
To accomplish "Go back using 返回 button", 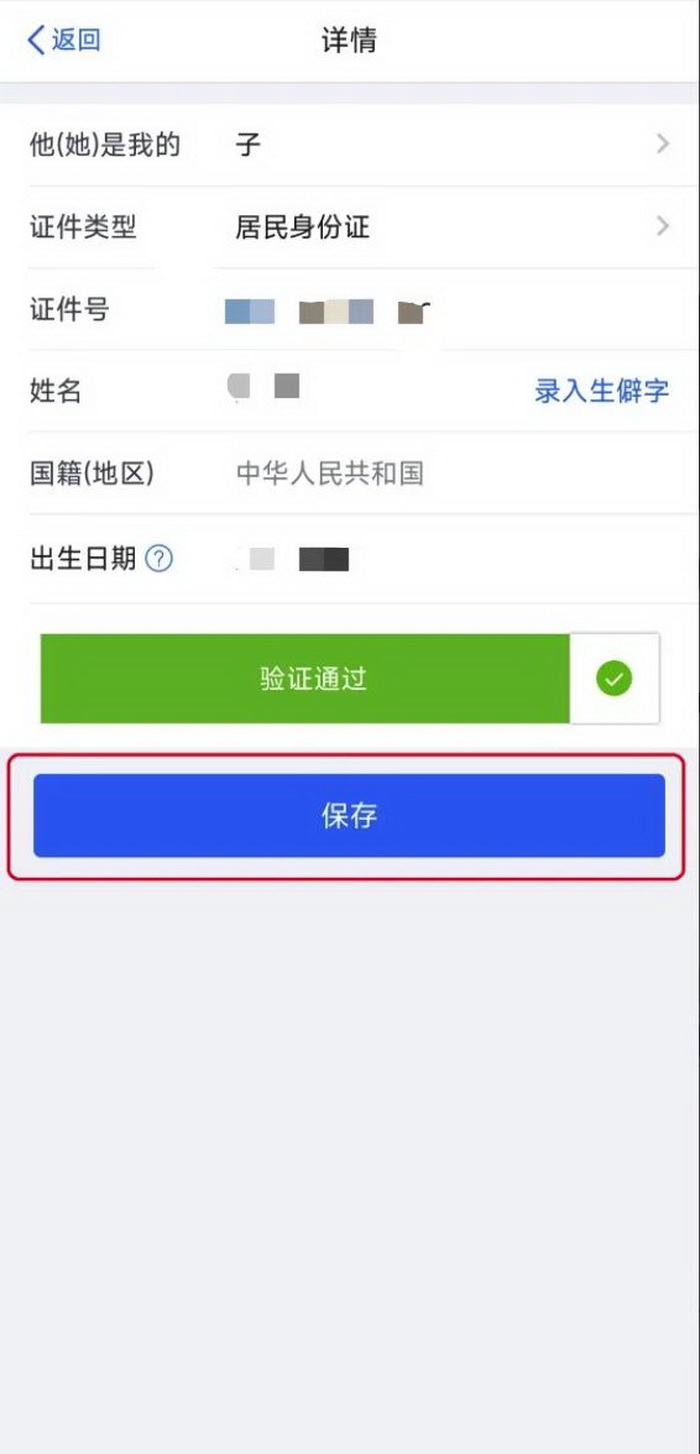I will coord(64,40).
